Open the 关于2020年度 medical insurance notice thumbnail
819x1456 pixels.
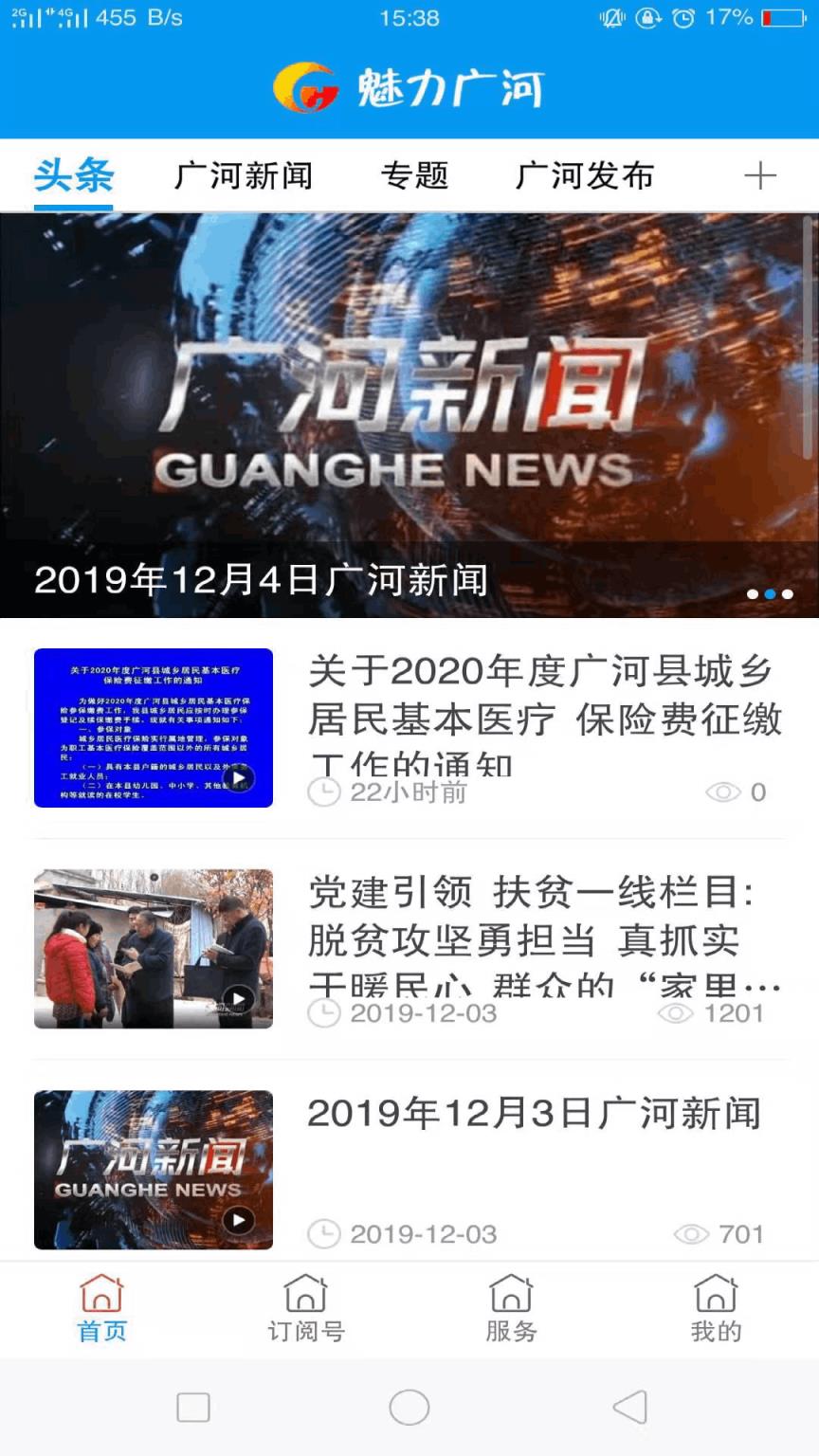(x=153, y=727)
